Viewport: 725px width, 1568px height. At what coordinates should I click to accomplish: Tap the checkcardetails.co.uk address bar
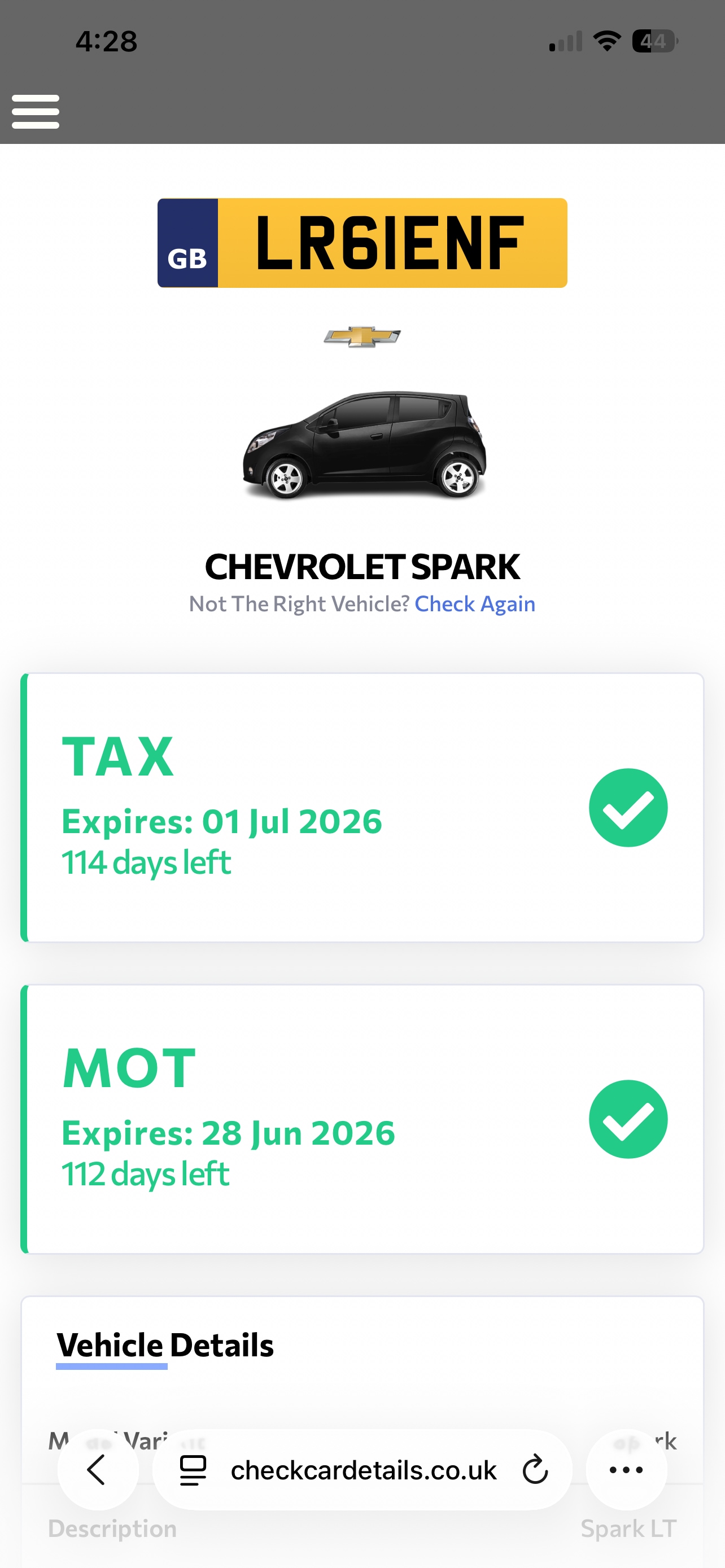click(x=364, y=1470)
